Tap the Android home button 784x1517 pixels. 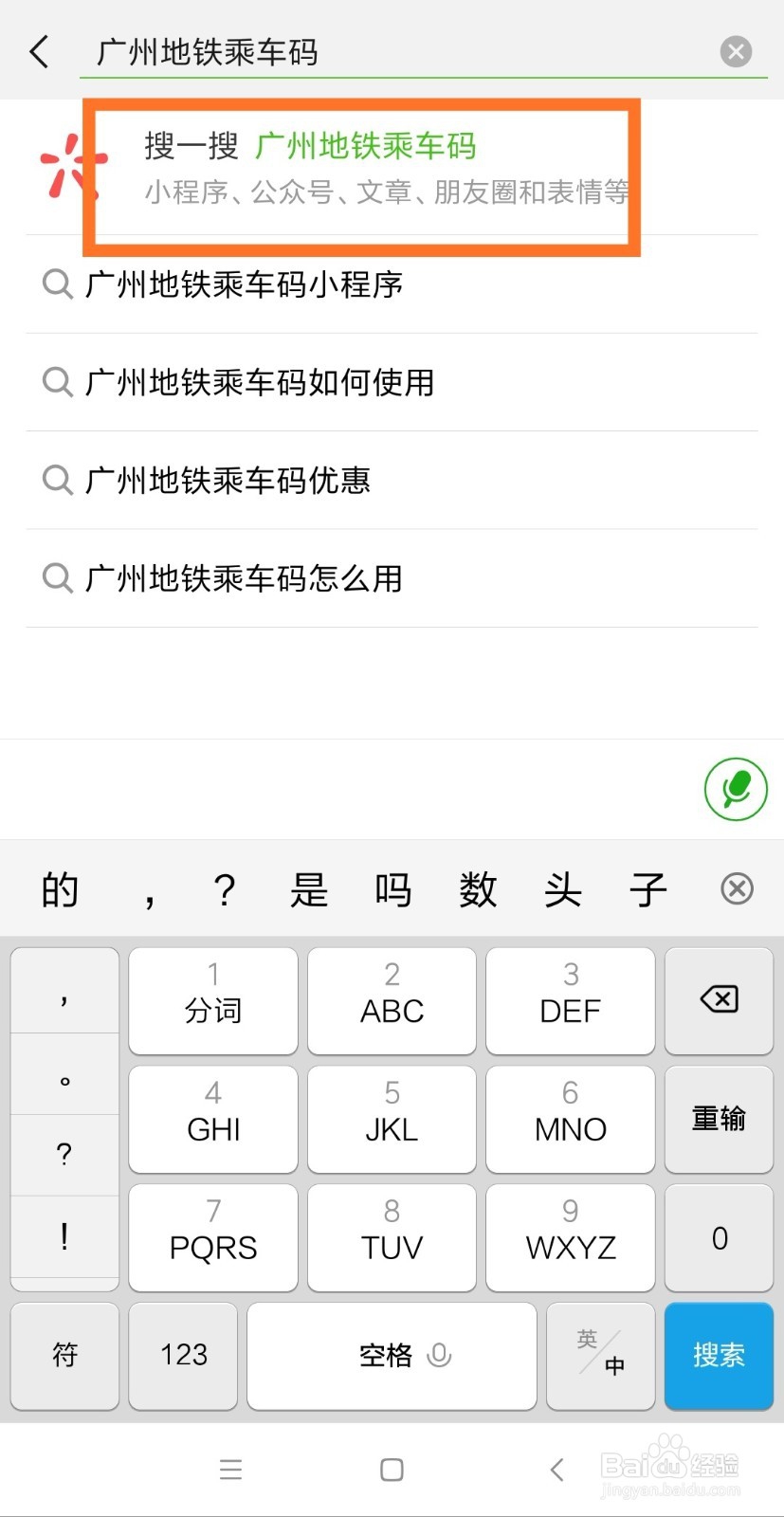pyautogui.click(x=391, y=1469)
